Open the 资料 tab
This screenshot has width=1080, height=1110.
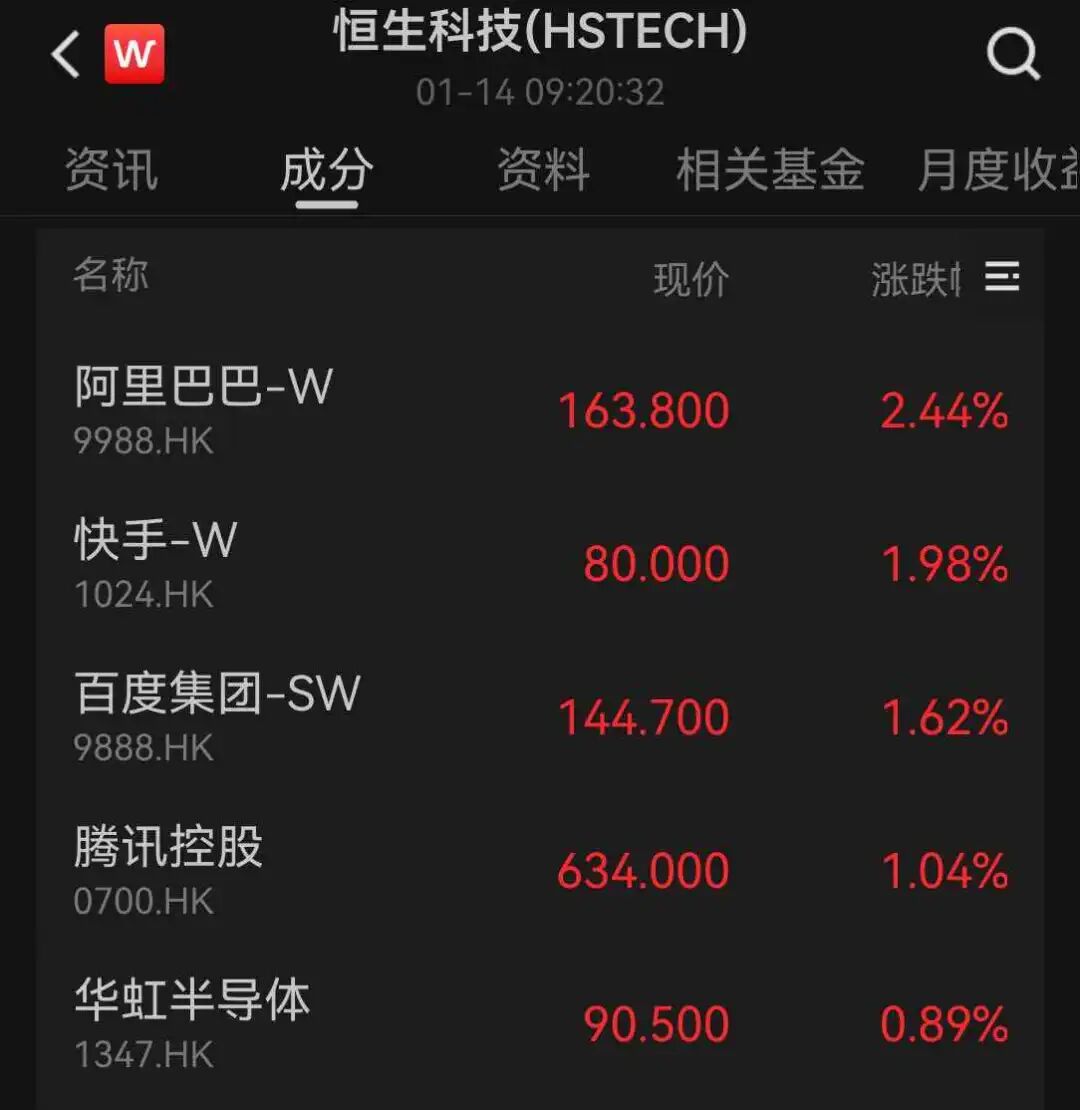(543, 170)
